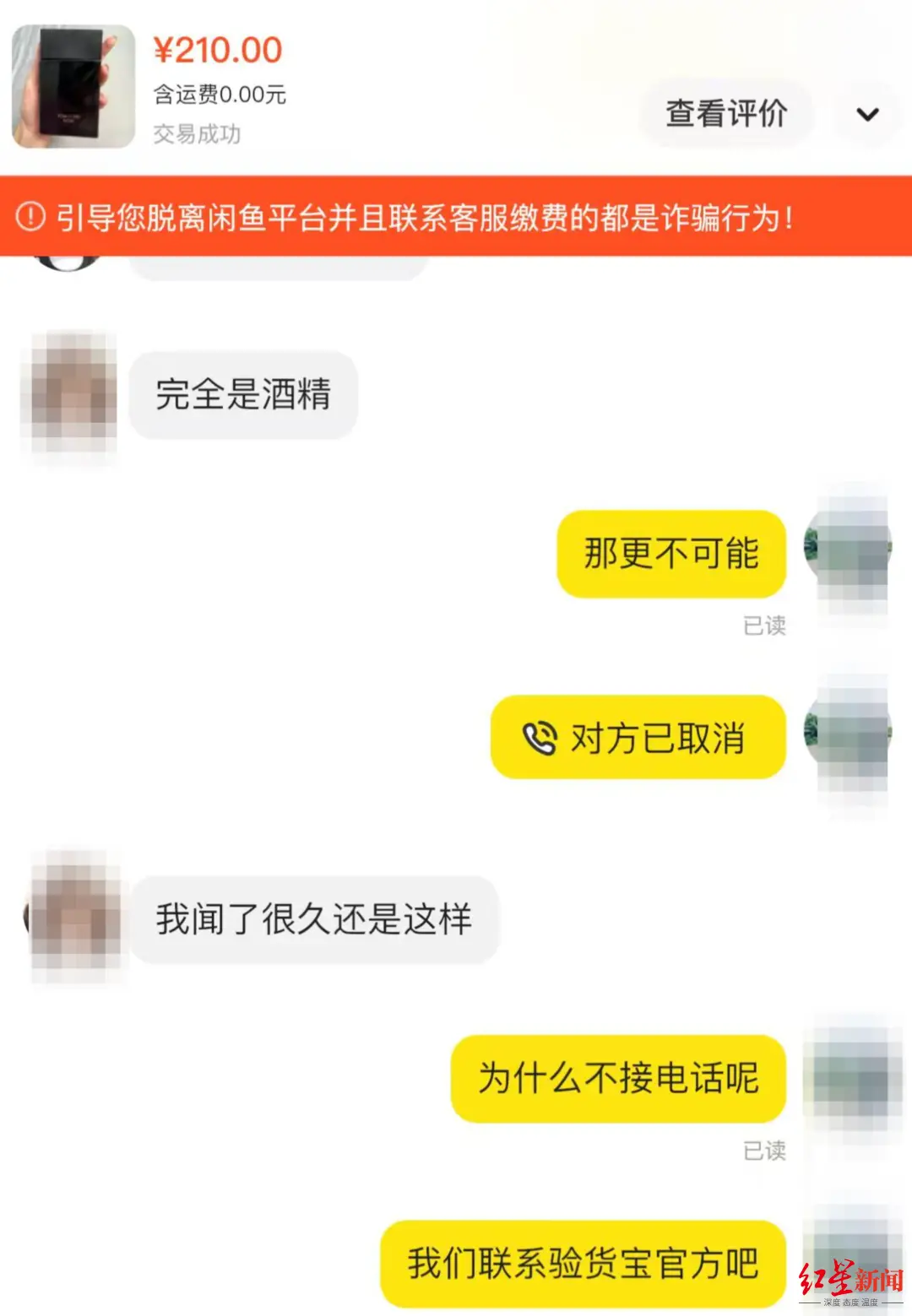Expand the order details chevron
Viewport: 912px width, 1316px height.
(x=867, y=114)
